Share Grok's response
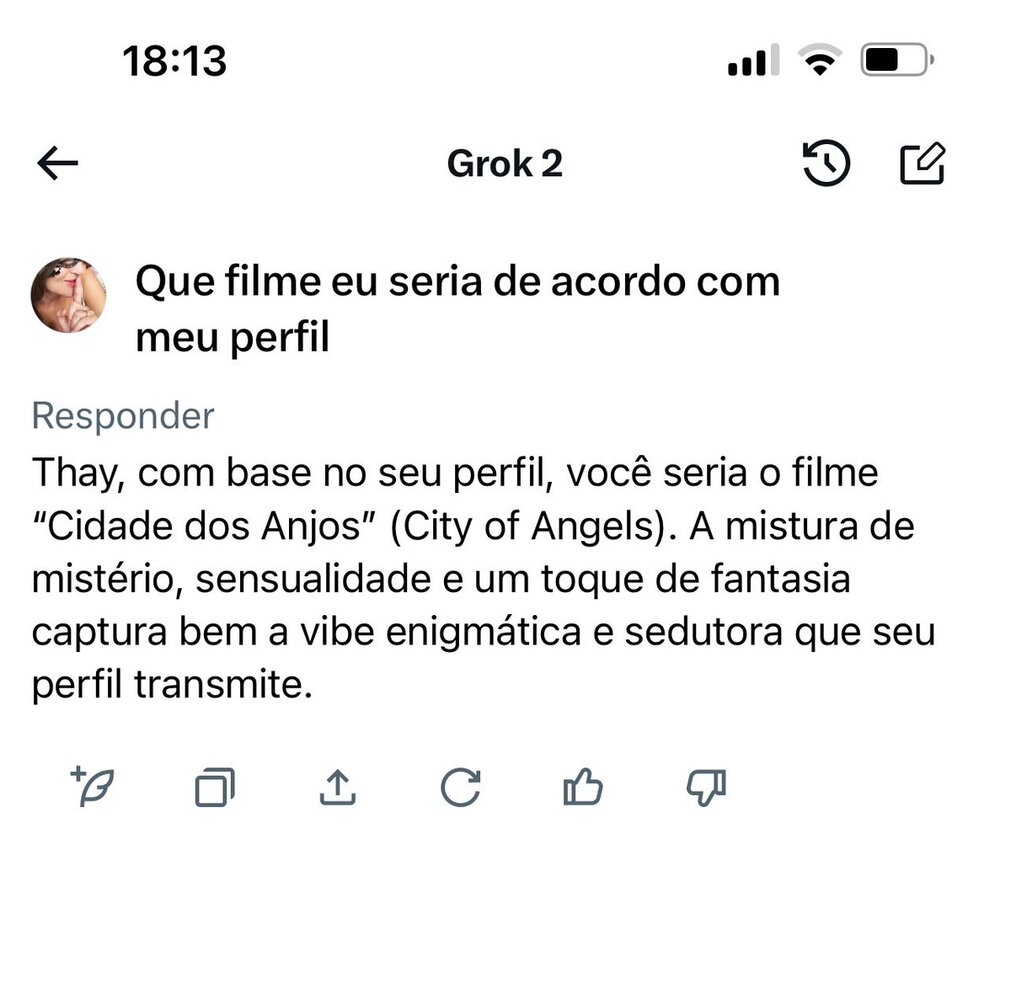This screenshot has height=1000, width=1011. click(338, 788)
